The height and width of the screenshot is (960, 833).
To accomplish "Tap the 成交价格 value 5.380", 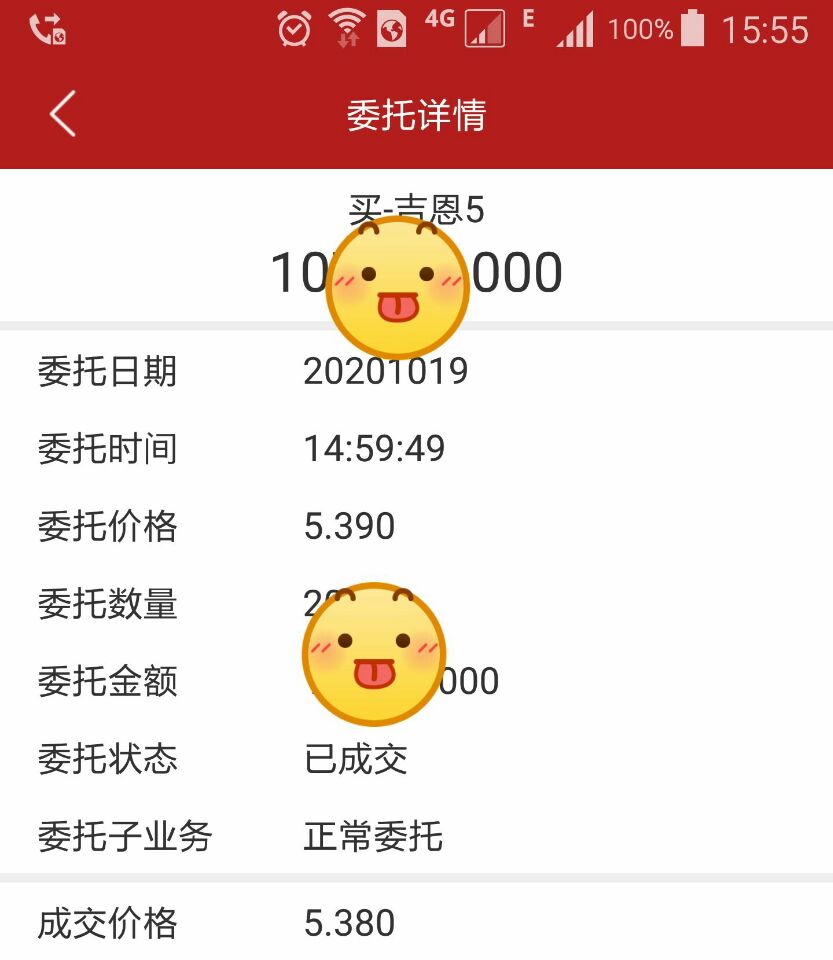I will [x=350, y=922].
